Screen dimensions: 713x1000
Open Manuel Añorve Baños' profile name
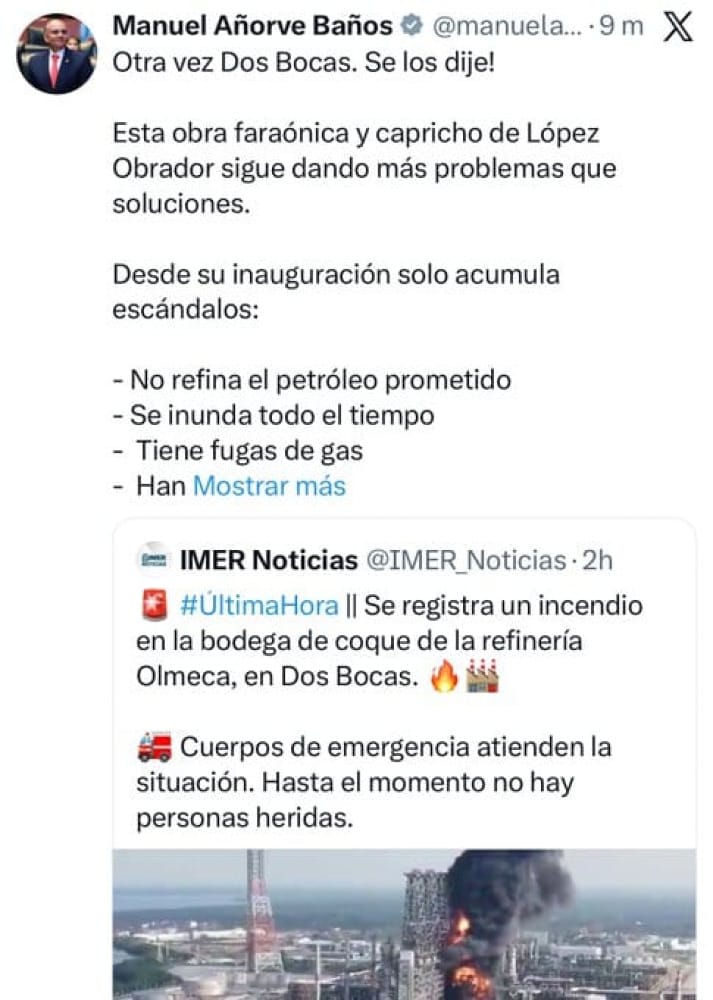(x=253, y=25)
